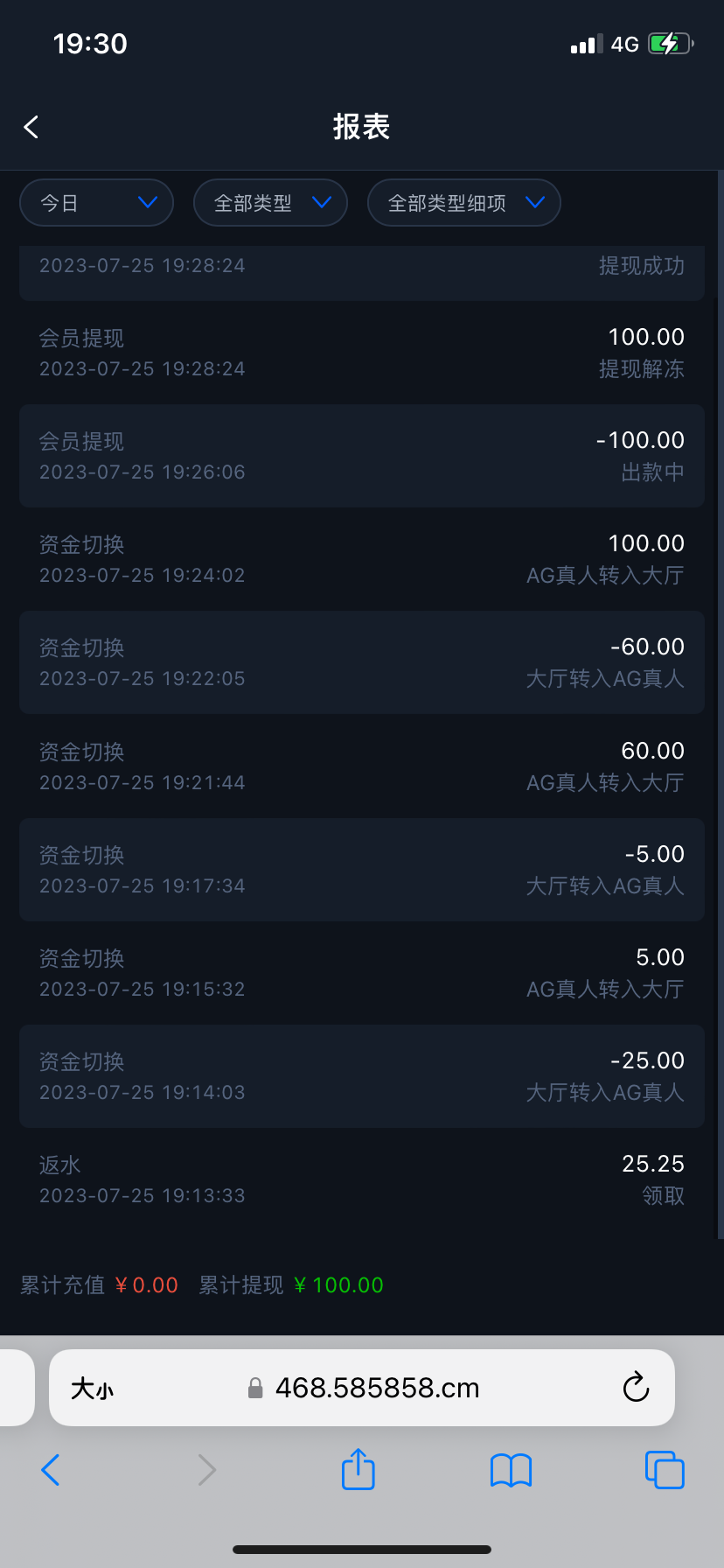This screenshot has height=1568, width=724.
Task: Go back in Safari's browser history
Action: (51, 1470)
